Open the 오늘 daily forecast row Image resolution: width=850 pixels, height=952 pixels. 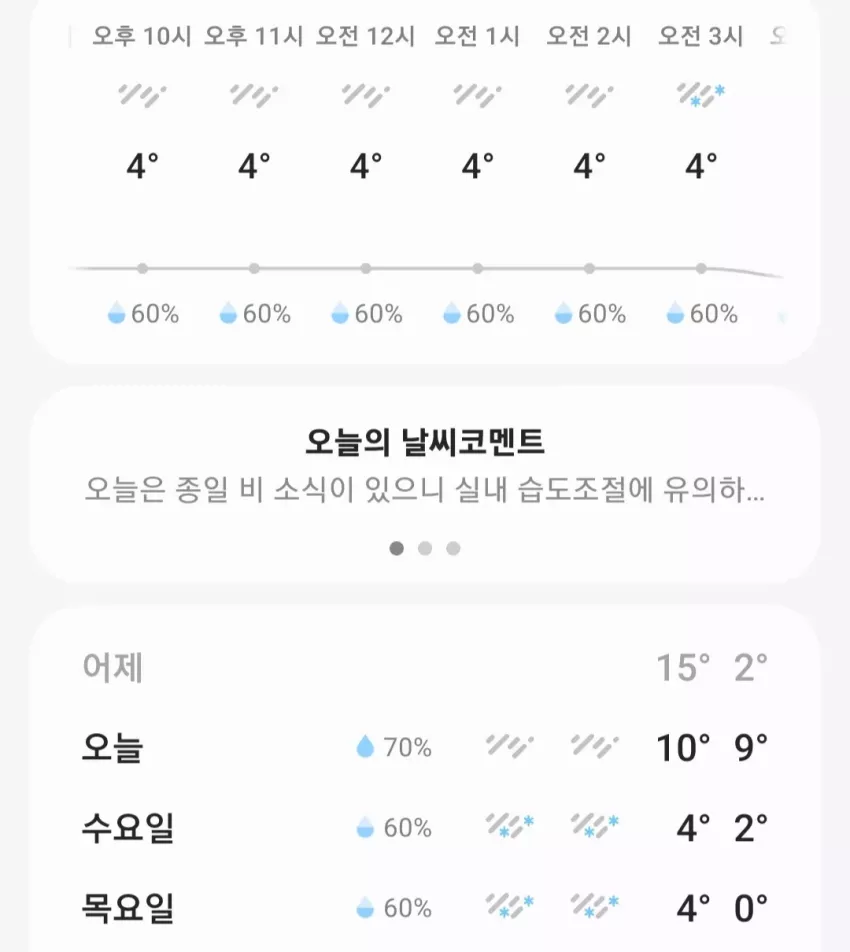point(425,747)
